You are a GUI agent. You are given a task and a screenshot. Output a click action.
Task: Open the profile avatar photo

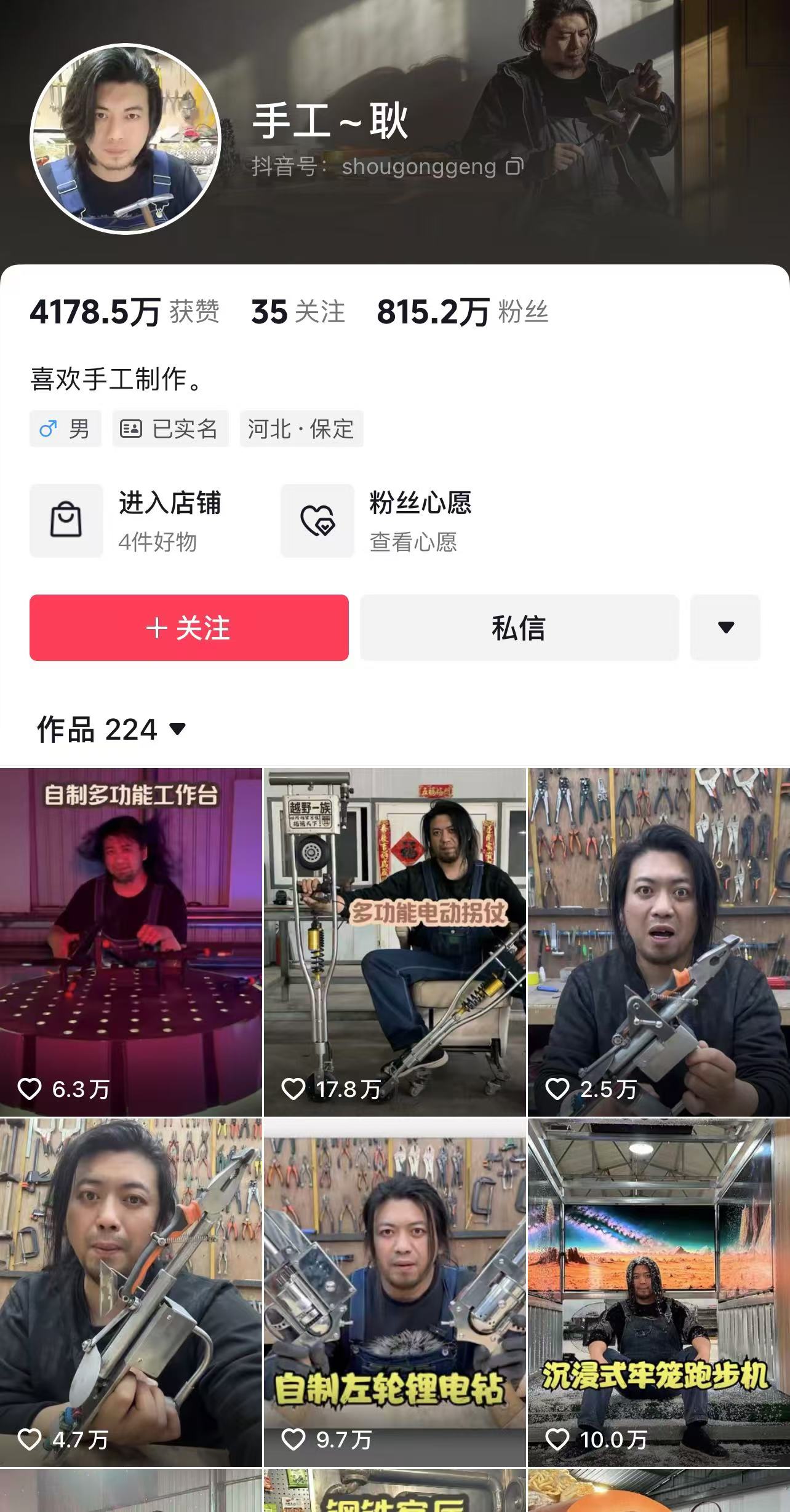[x=126, y=139]
